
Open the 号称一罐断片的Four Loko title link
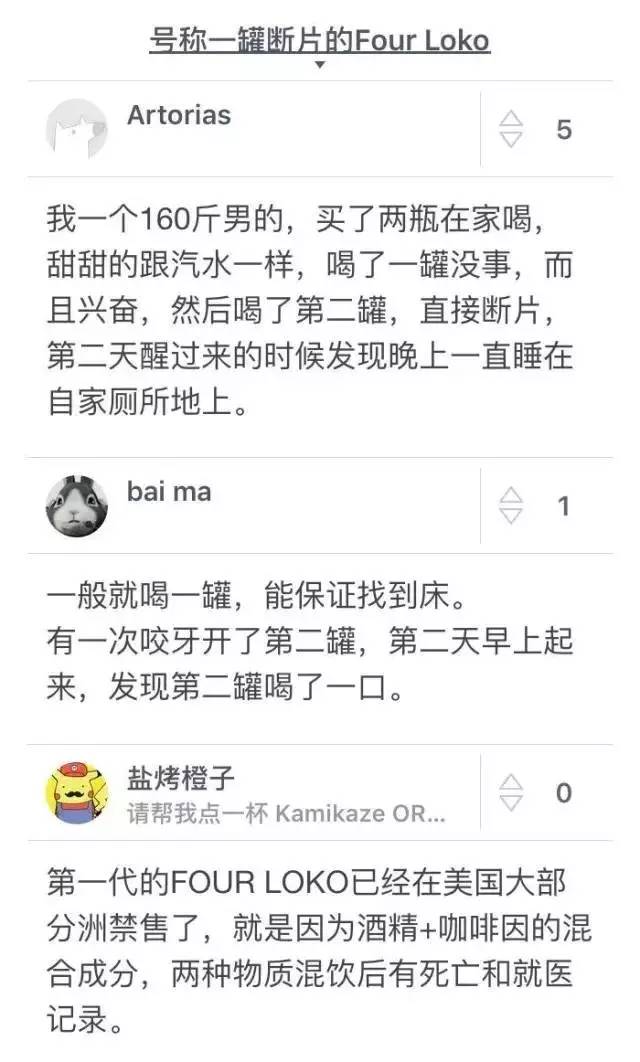(320, 41)
